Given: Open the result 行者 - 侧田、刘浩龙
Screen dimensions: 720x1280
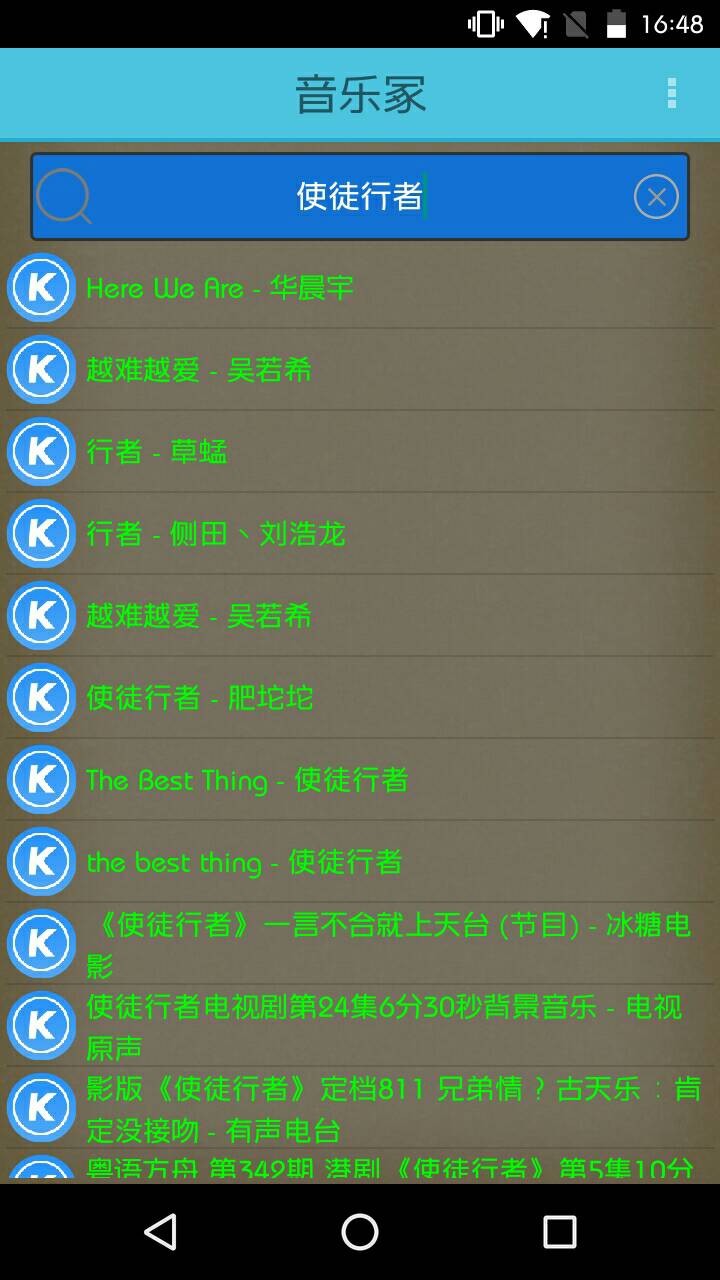Looking at the screenshot, I should click(360, 534).
